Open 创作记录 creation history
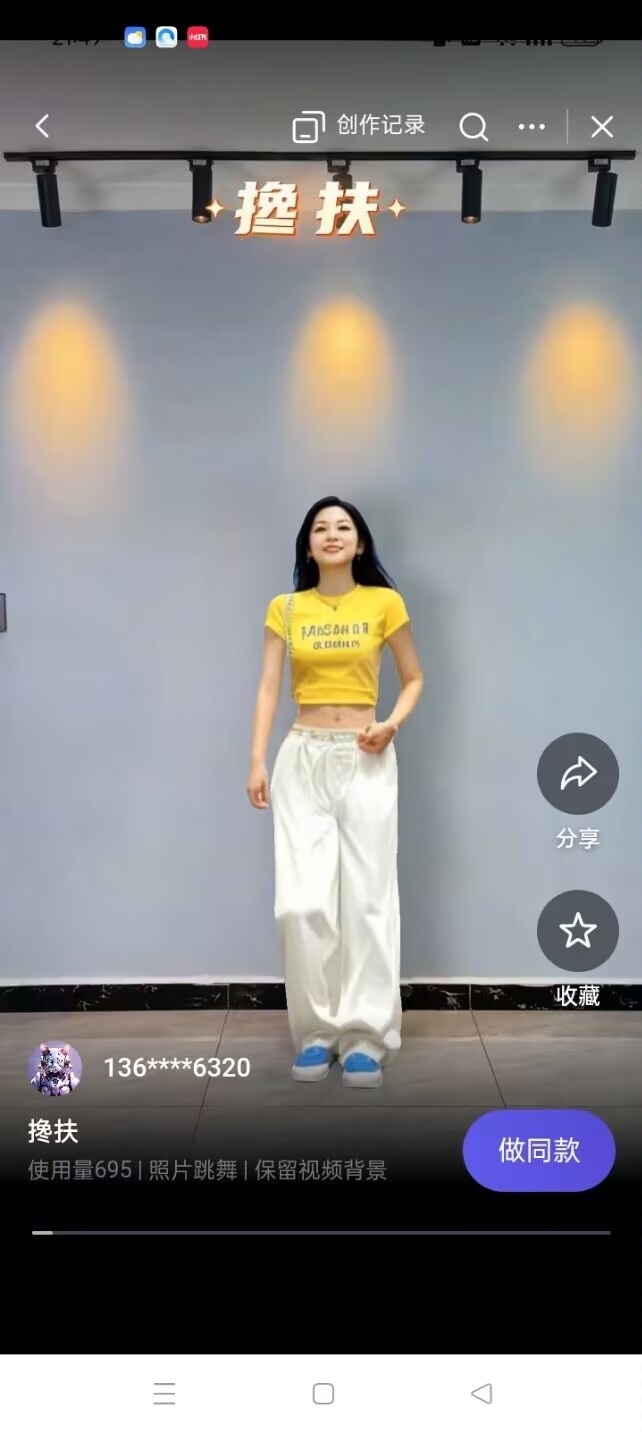642x1432 pixels. 359,126
